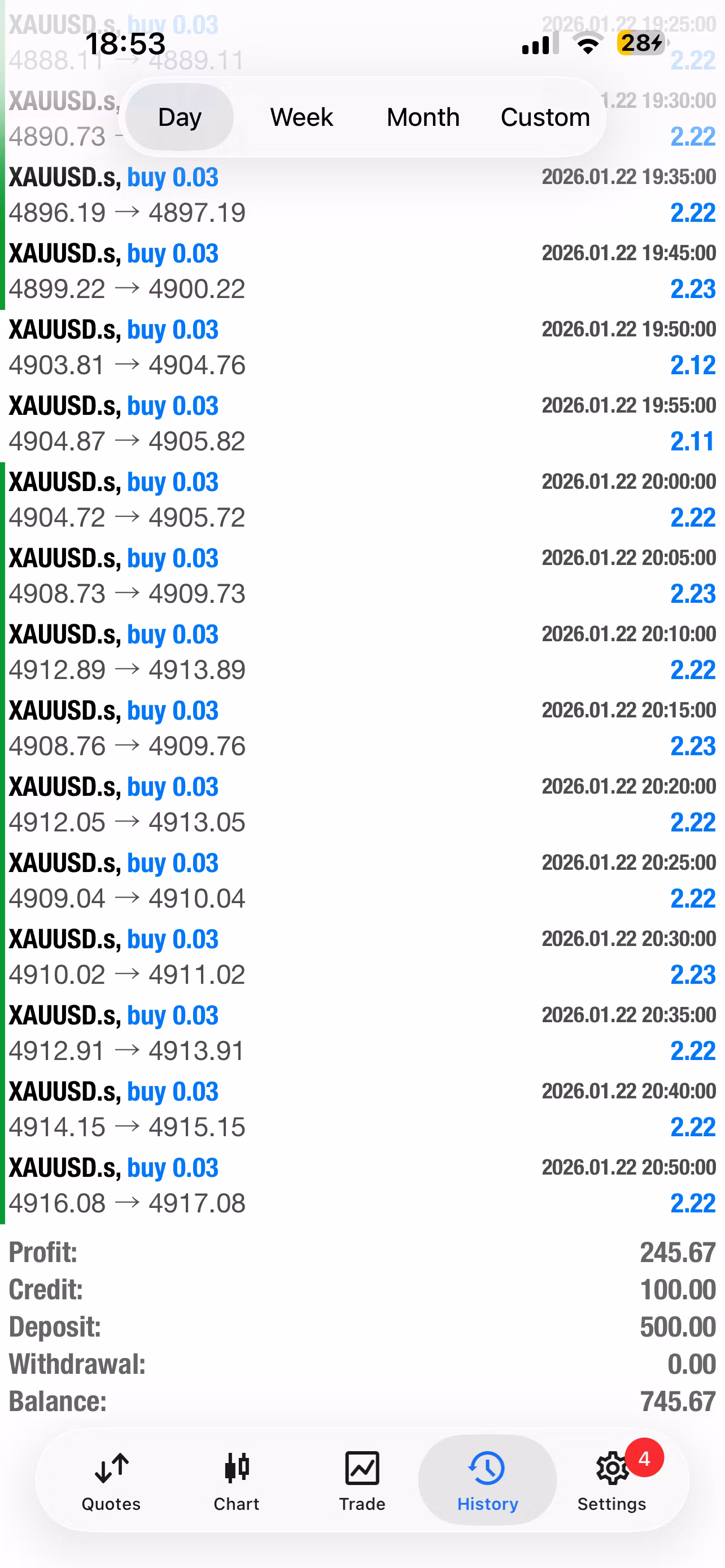Show details of trade closed at 20:35:00
Viewport: 725px width, 1568px height.
tap(362, 1033)
